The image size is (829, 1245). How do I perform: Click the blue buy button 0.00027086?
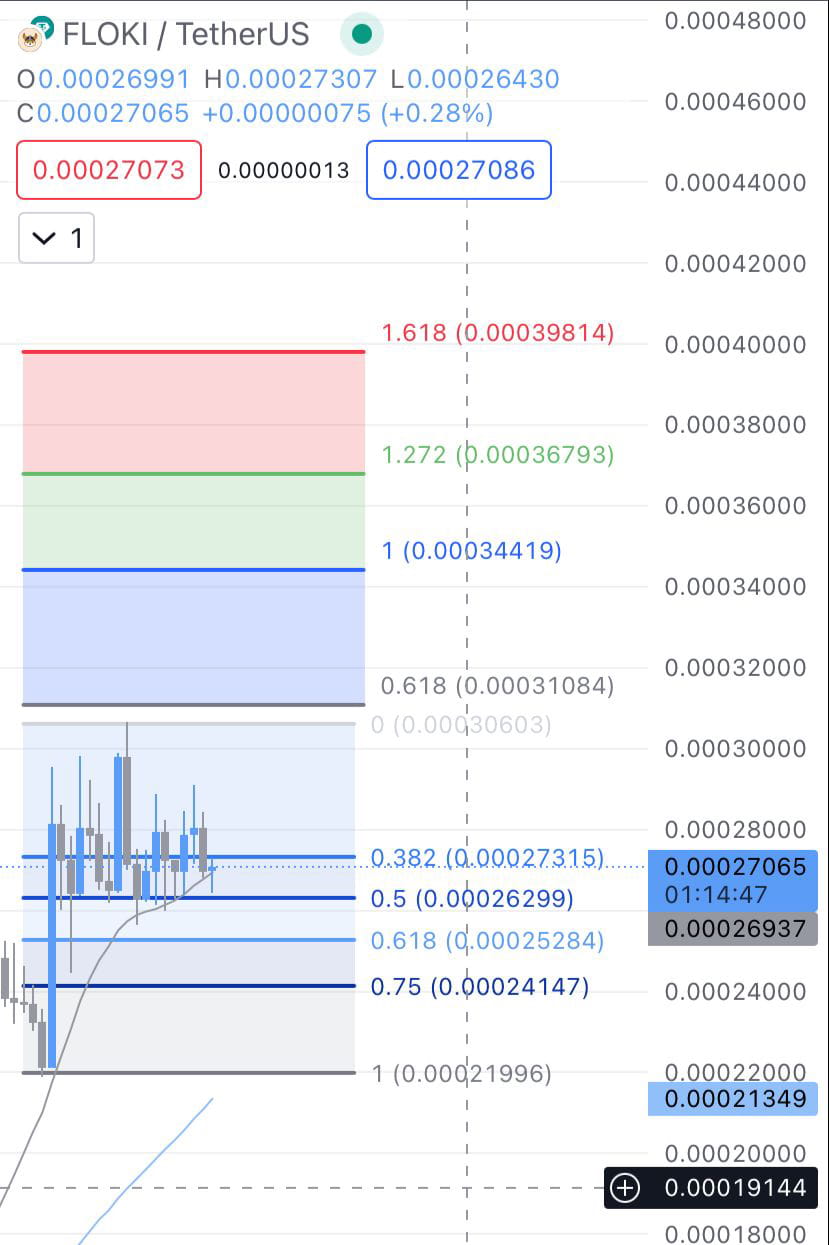pyautogui.click(x=458, y=170)
